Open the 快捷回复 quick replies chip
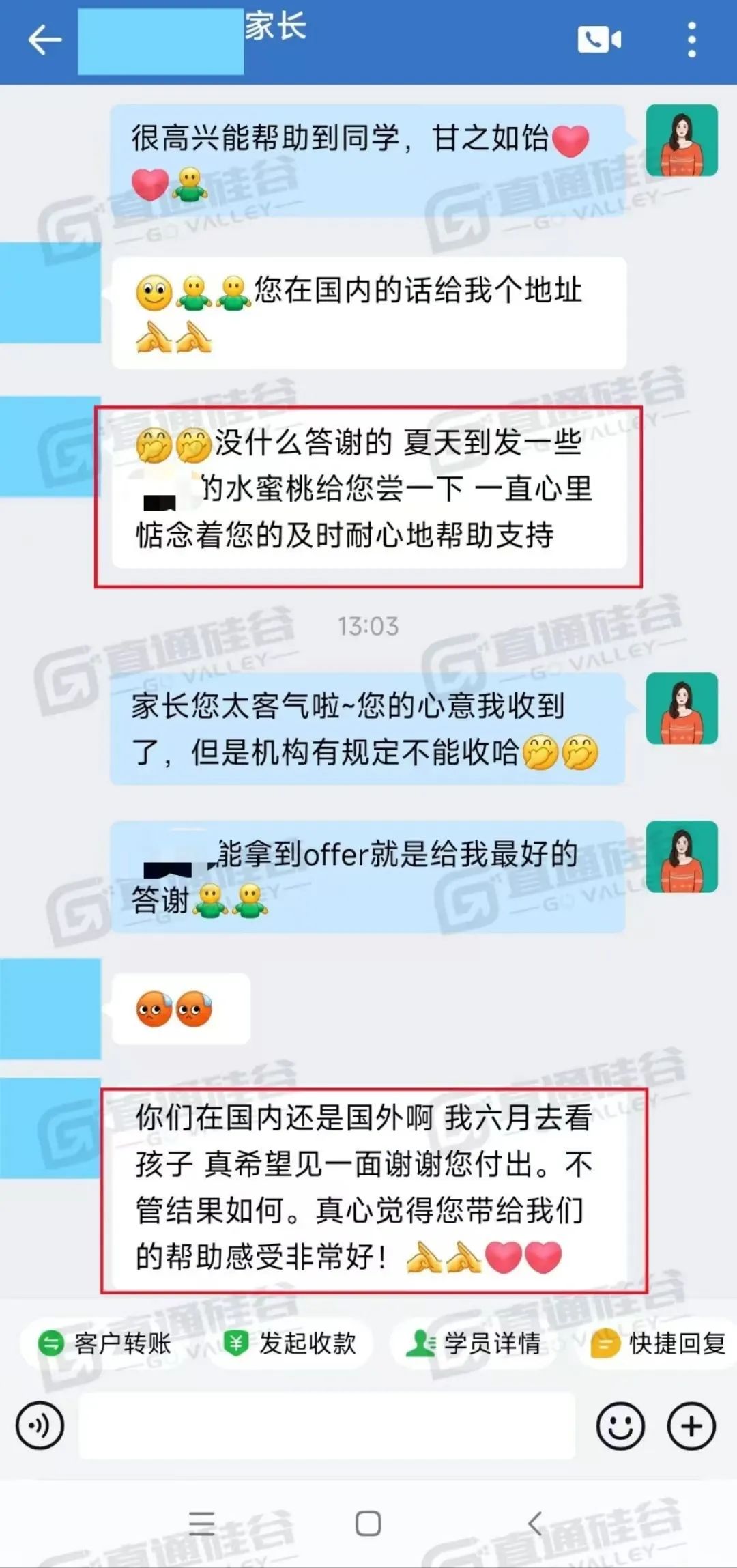This screenshot has width=737, height=1568. [x=658, y=1343]
